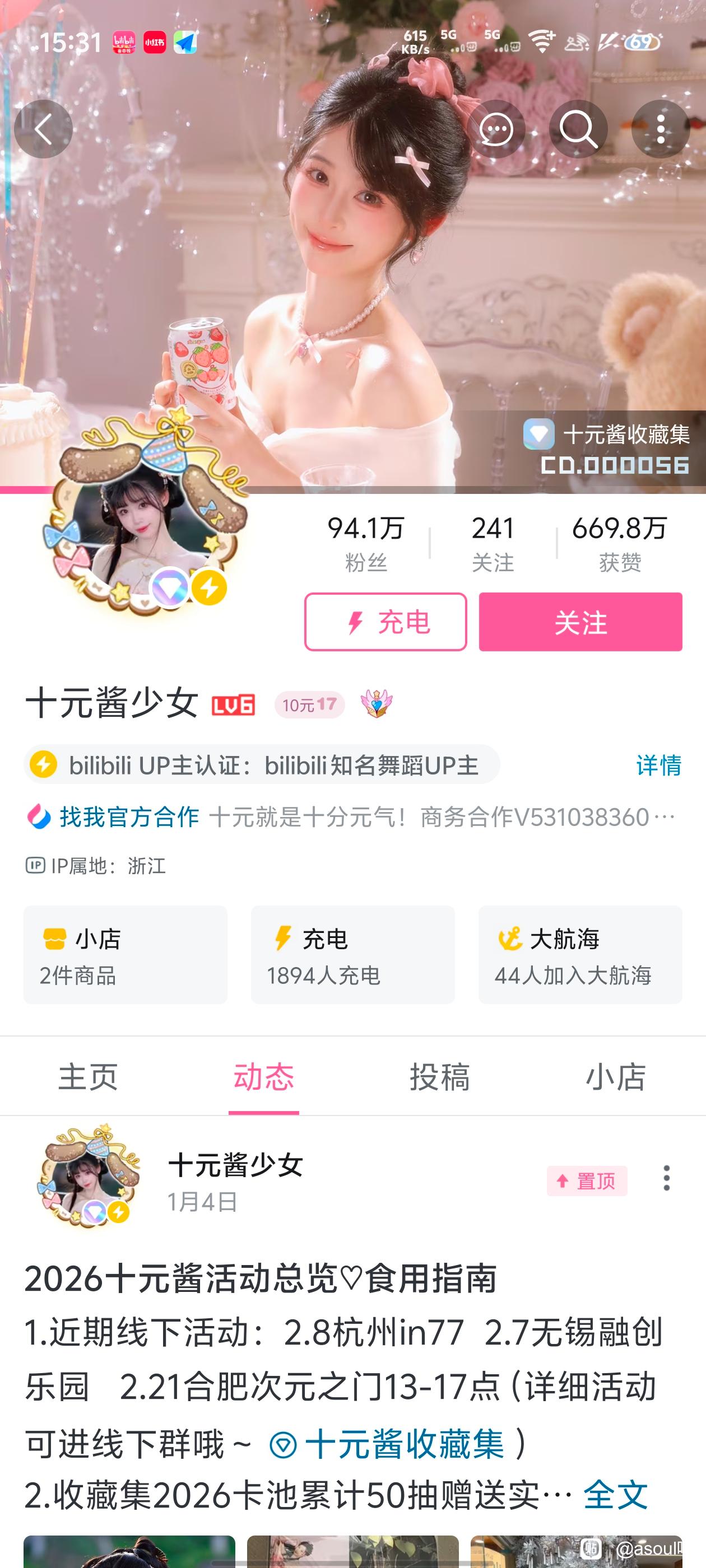
Task: Tap the 充电 button to support
Action: (x=385, y=622)
